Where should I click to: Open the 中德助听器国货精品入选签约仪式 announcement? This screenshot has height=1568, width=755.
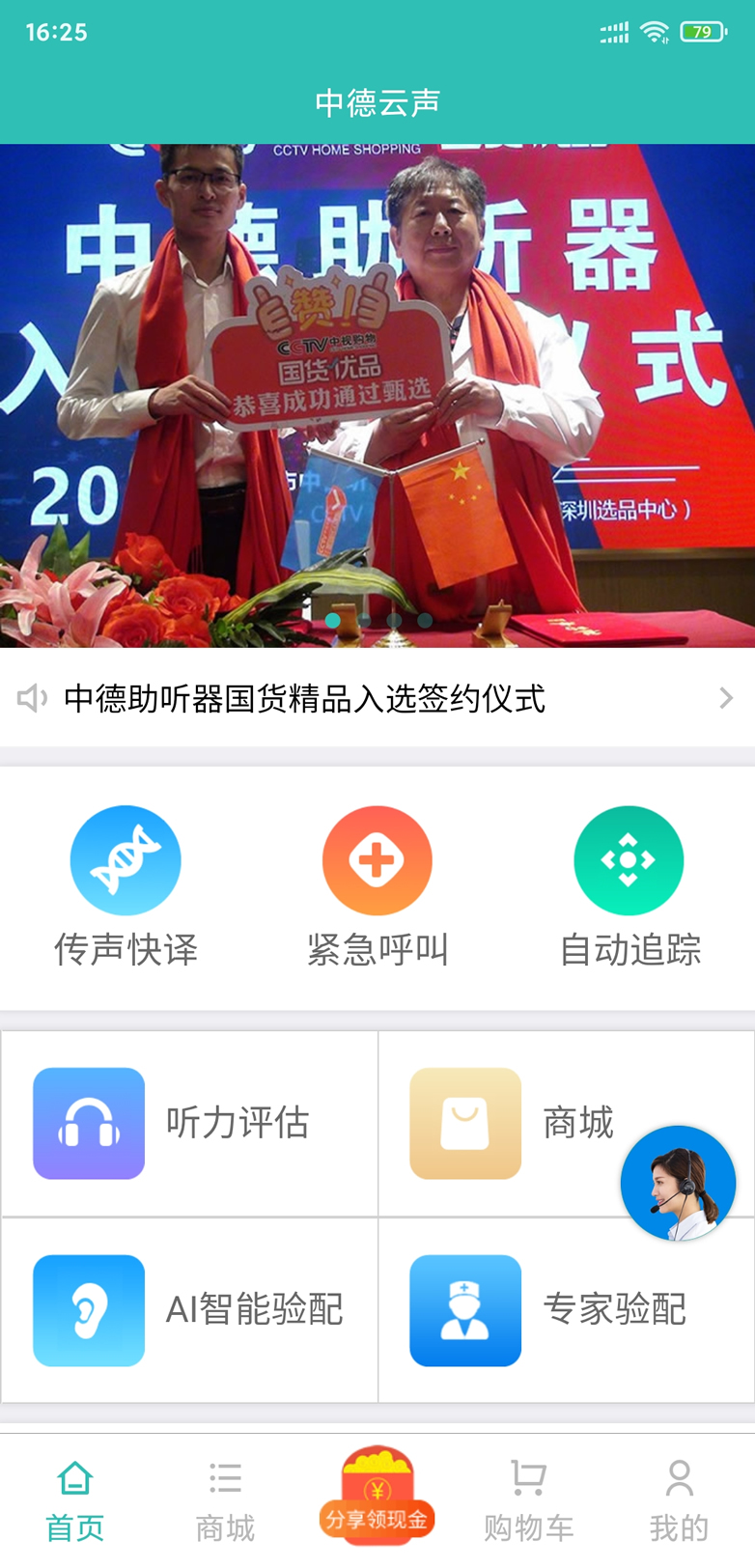[x=377, y=698]
